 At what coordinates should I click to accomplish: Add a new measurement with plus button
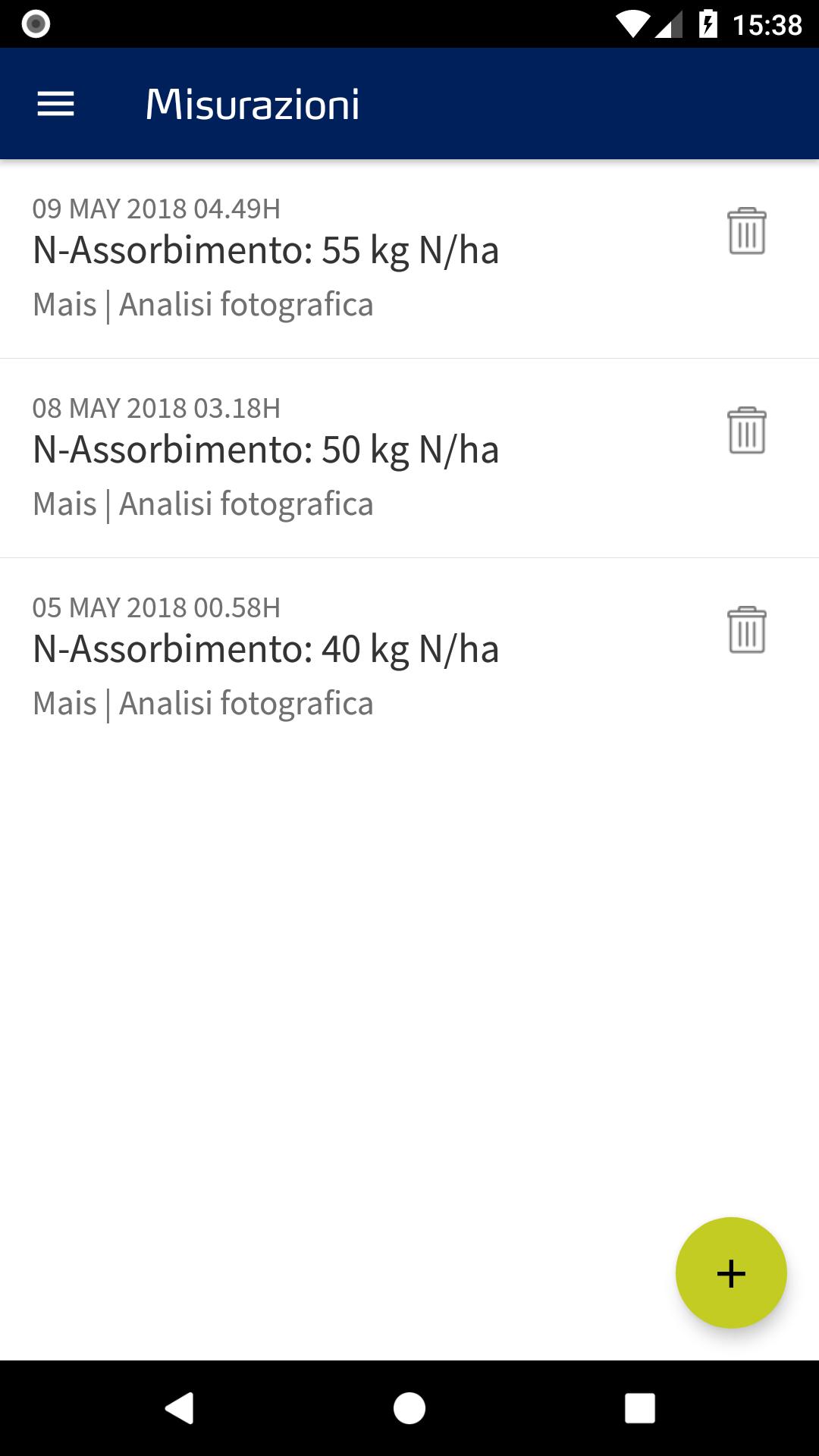tap(731, 1273)
